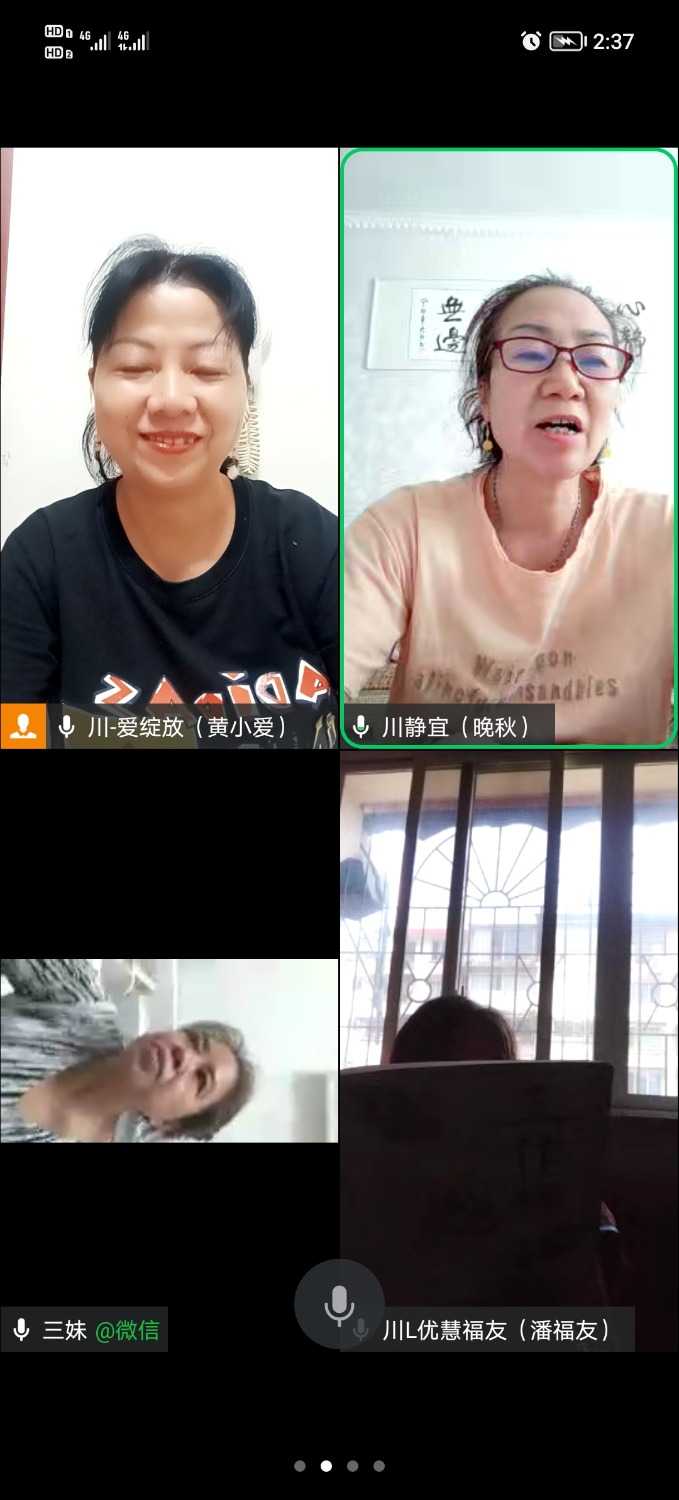Image resolution: width=679 pixels, height=1500 pixels.
Task: Tap the floating microphone button
Action: click(x=339, y=1304)
